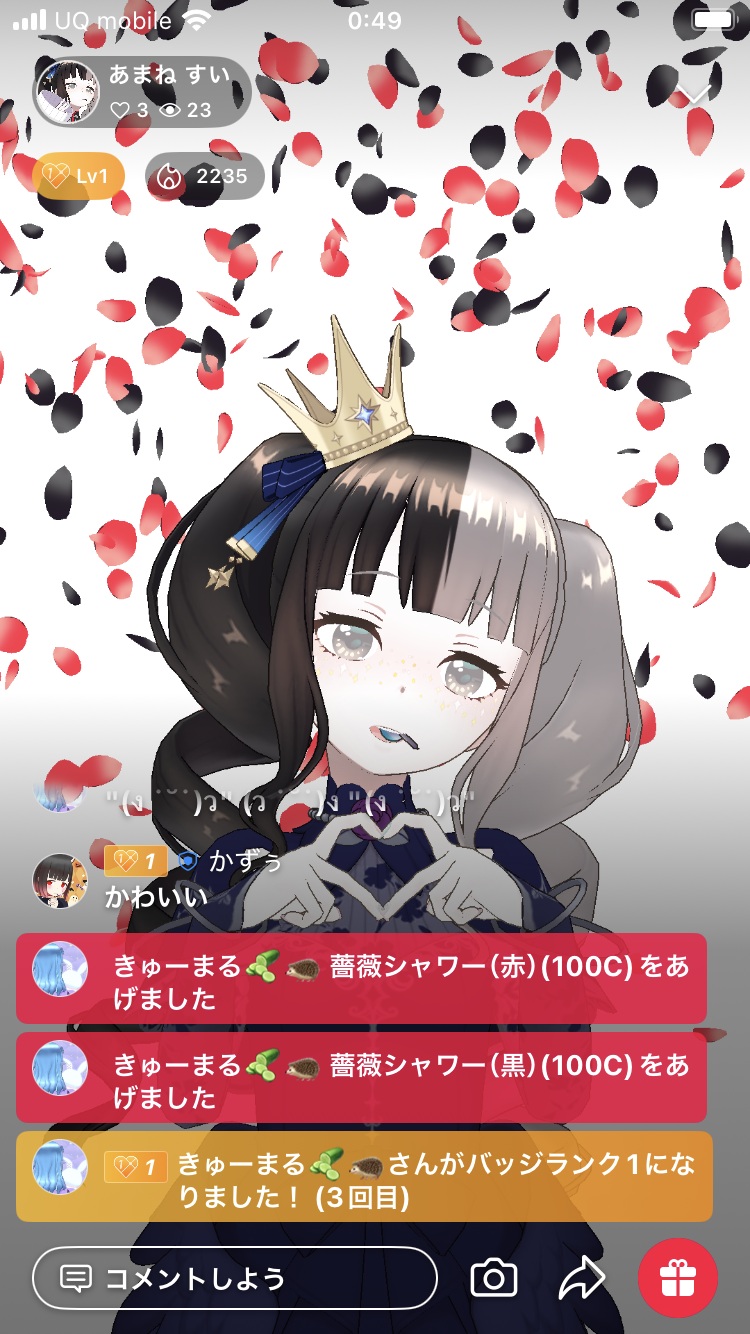This screenshot has width=750, height=1334.
Task: Open commenter かずぅ's avatar
Action: coord(60,881)
